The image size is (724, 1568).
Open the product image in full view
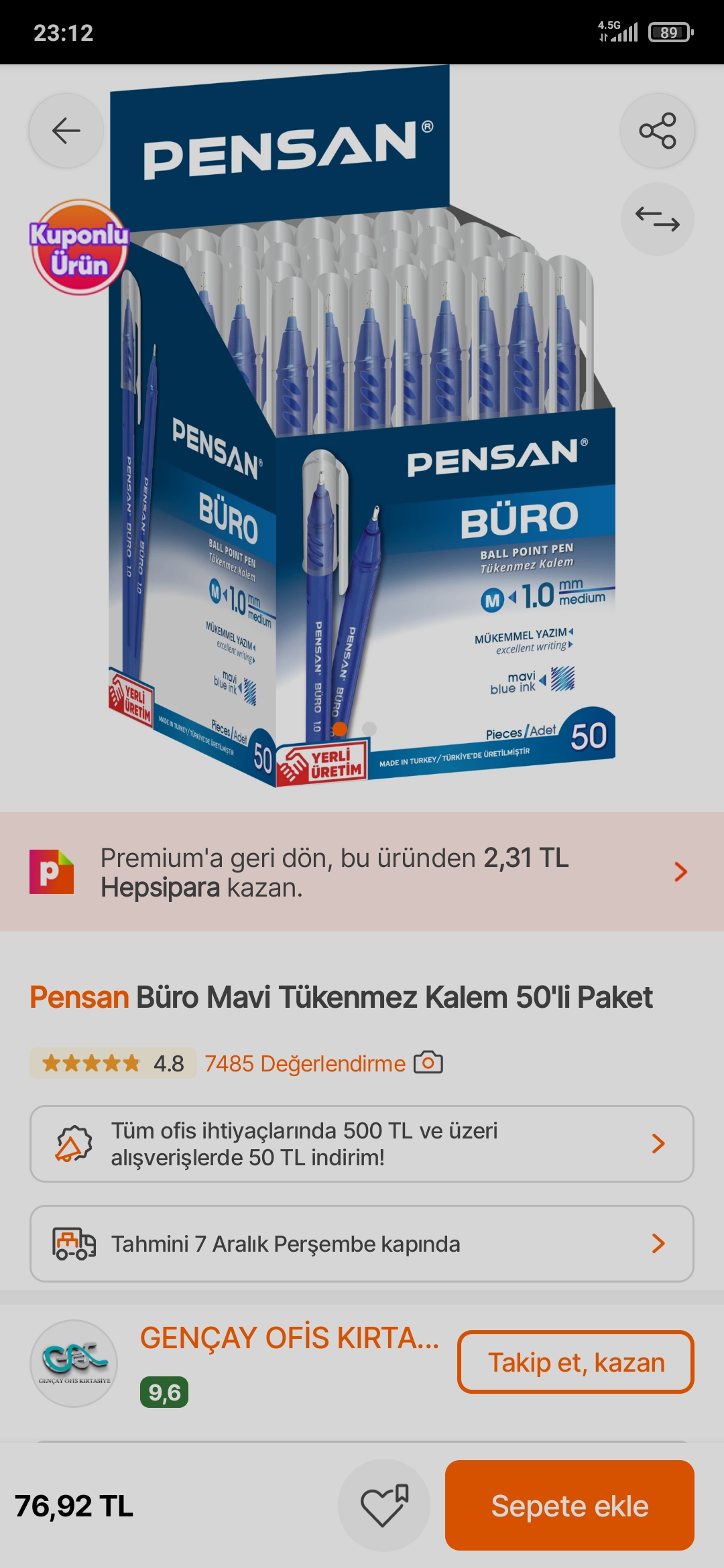pos(362,429)
